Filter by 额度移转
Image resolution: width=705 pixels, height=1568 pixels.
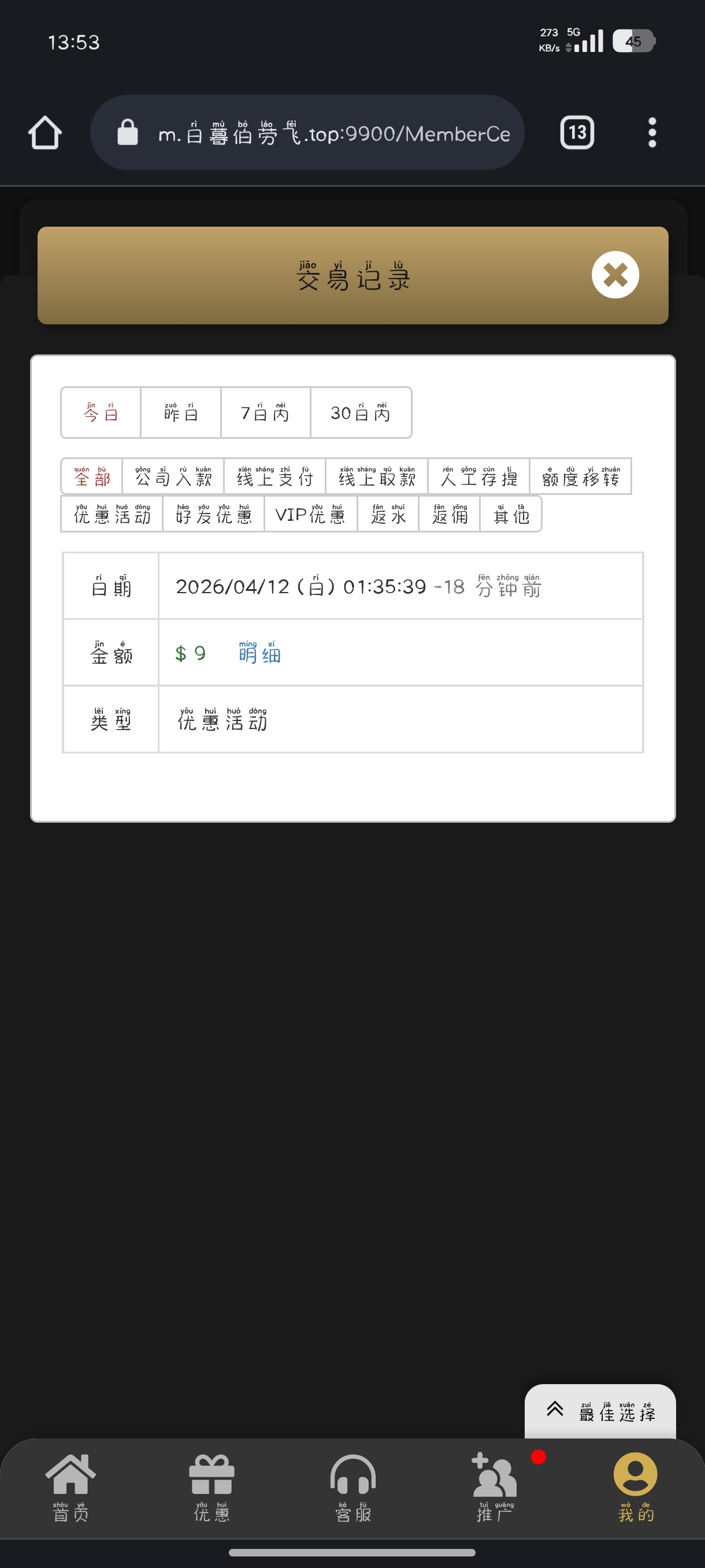point(580,476)
